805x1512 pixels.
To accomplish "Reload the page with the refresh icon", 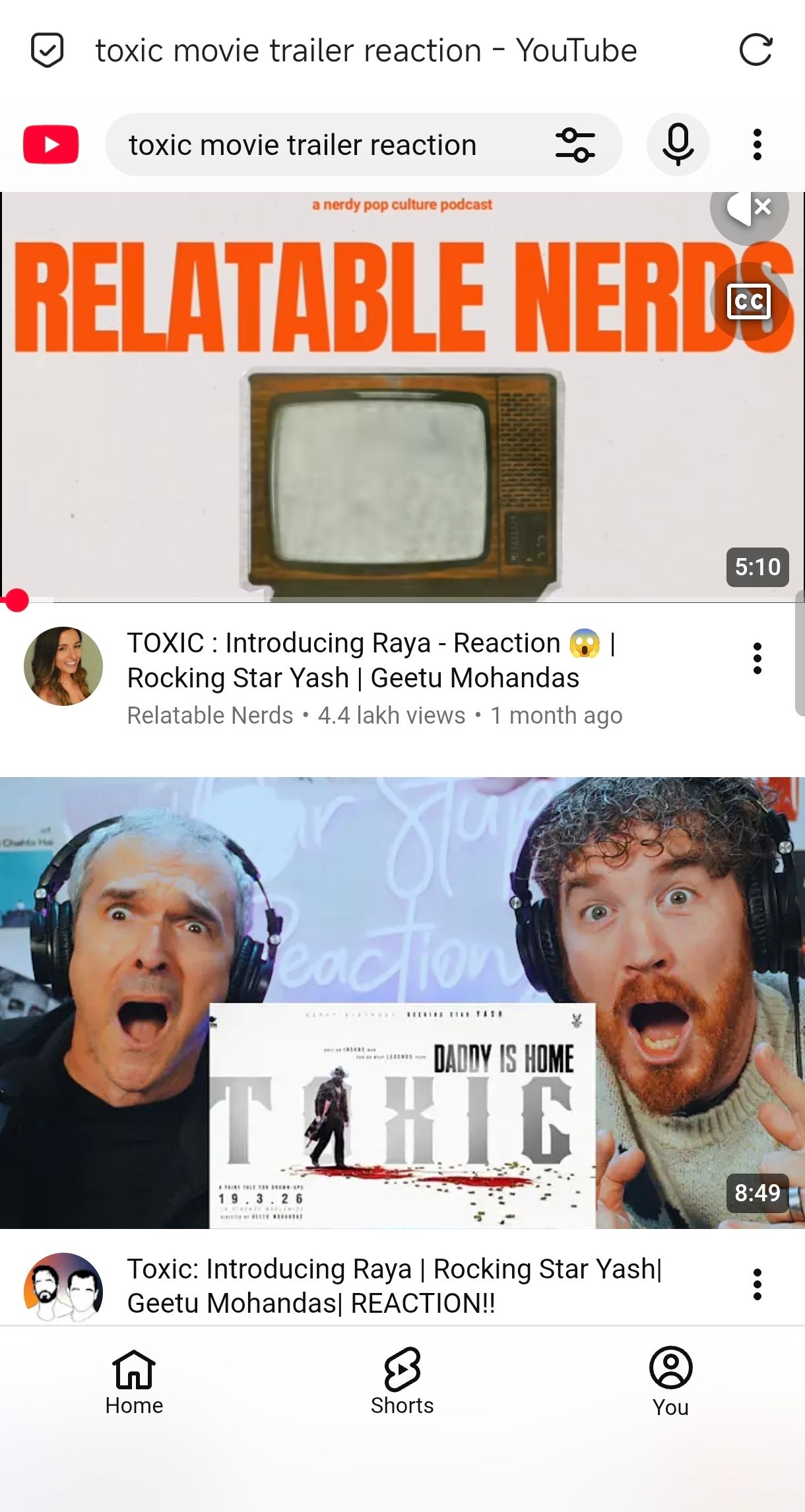I will pos(756,51).
